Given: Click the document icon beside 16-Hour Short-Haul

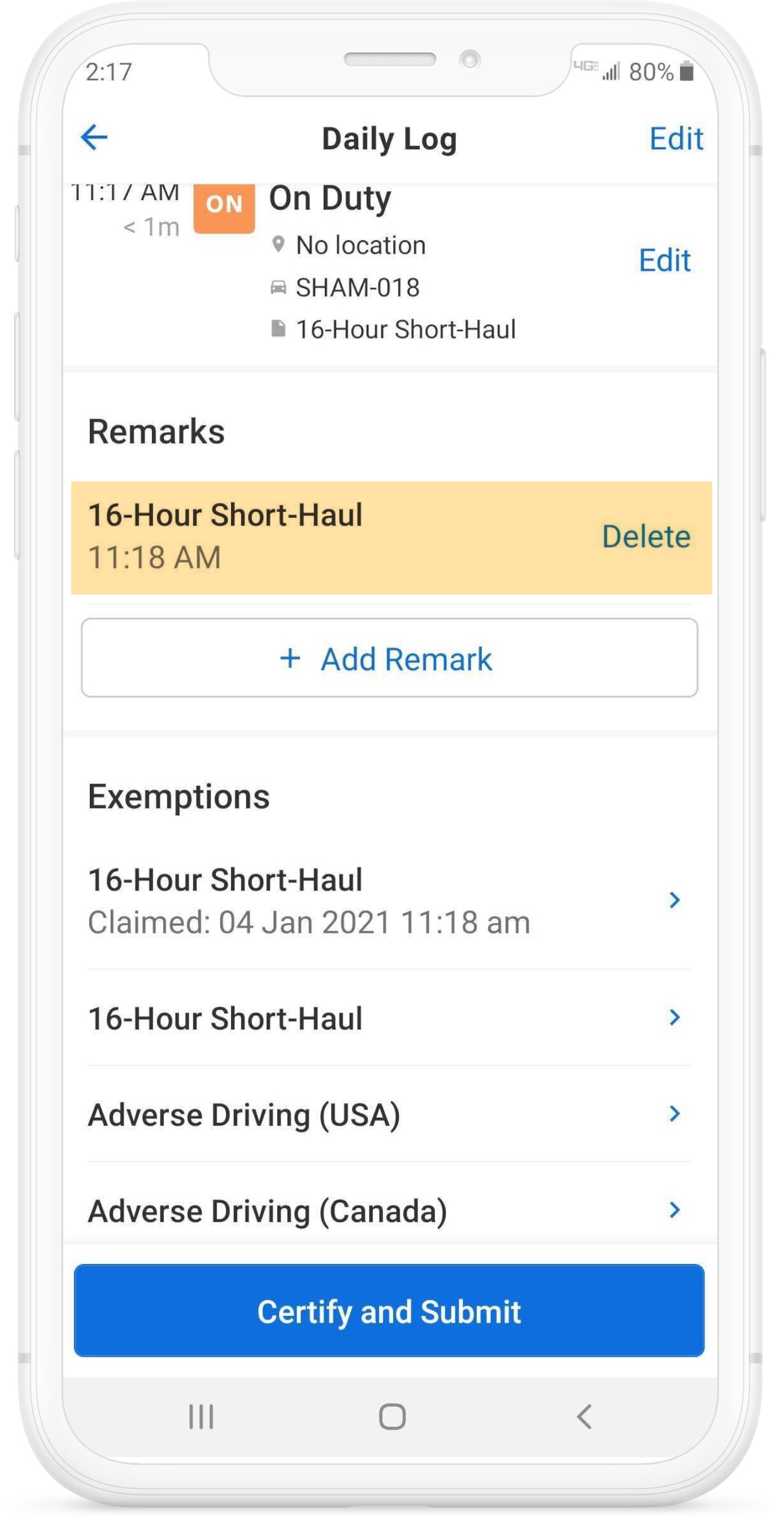Looking at the screenshot, I should [x=278, y=329].
